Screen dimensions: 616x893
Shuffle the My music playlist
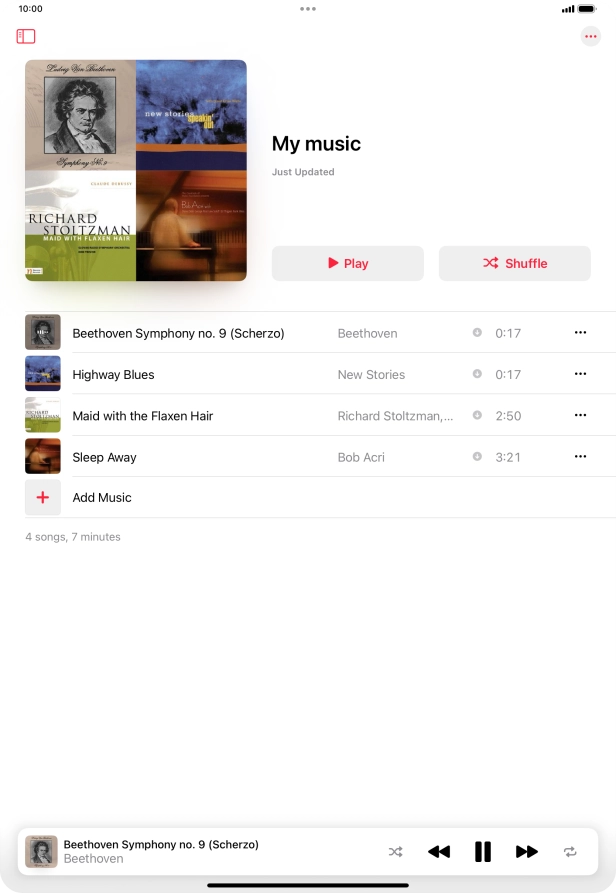[514, 263]
